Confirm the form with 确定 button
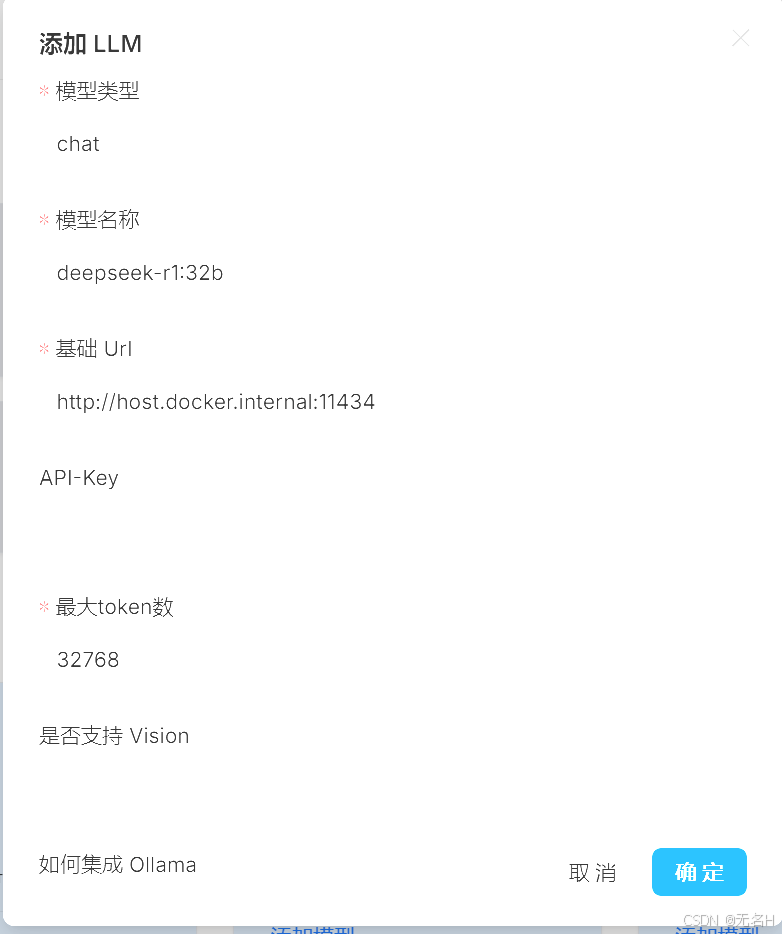The image size is (782, 934). point(699,872)
